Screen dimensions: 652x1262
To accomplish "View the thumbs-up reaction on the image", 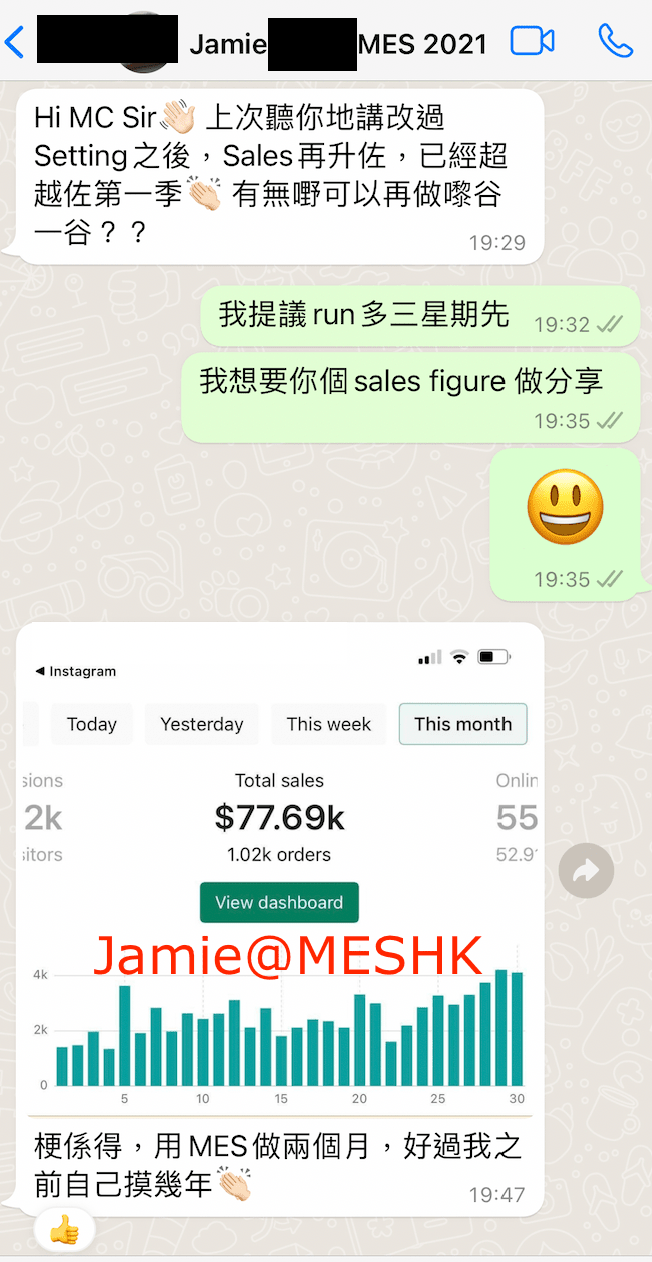I will (64, 1230).
